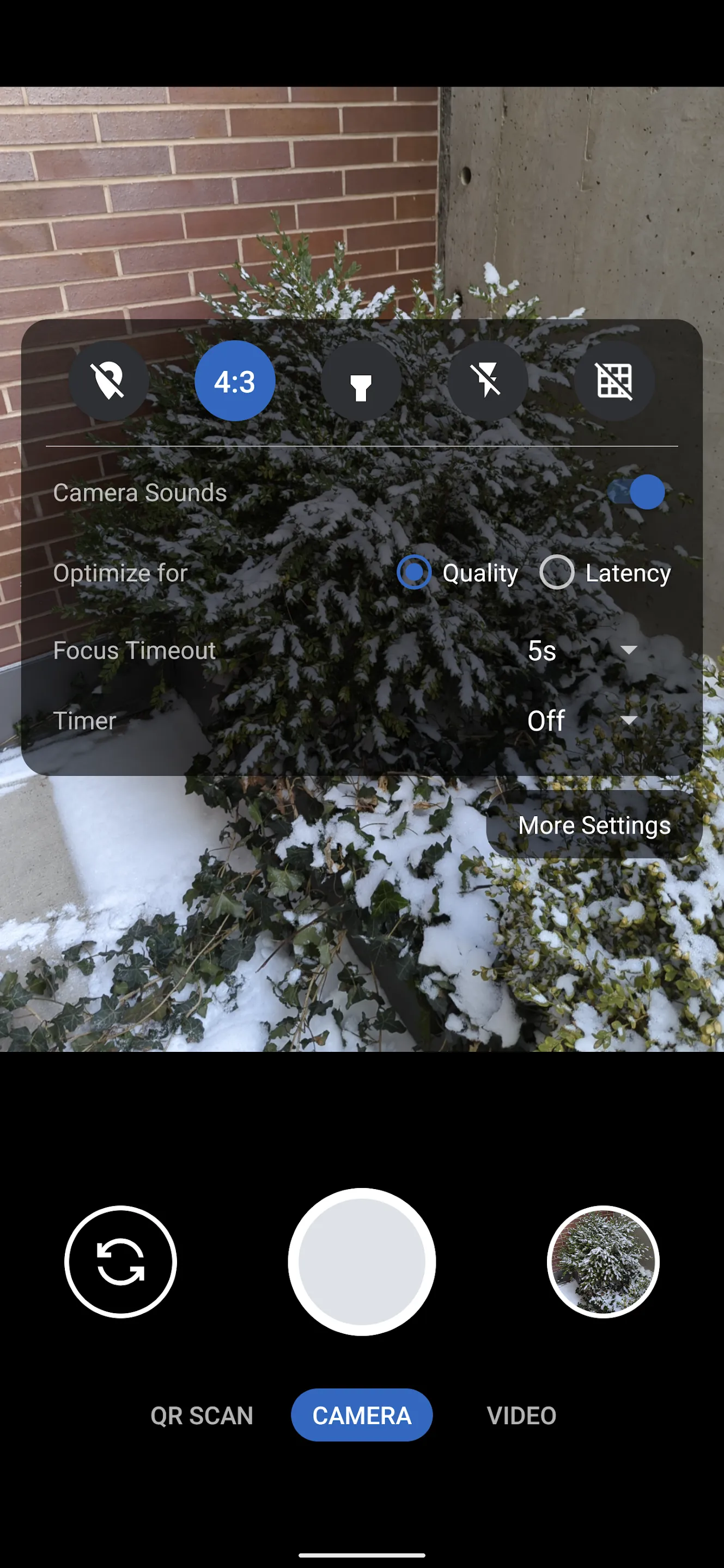Change the 4:3 aspect ratio

click(234, 381)
